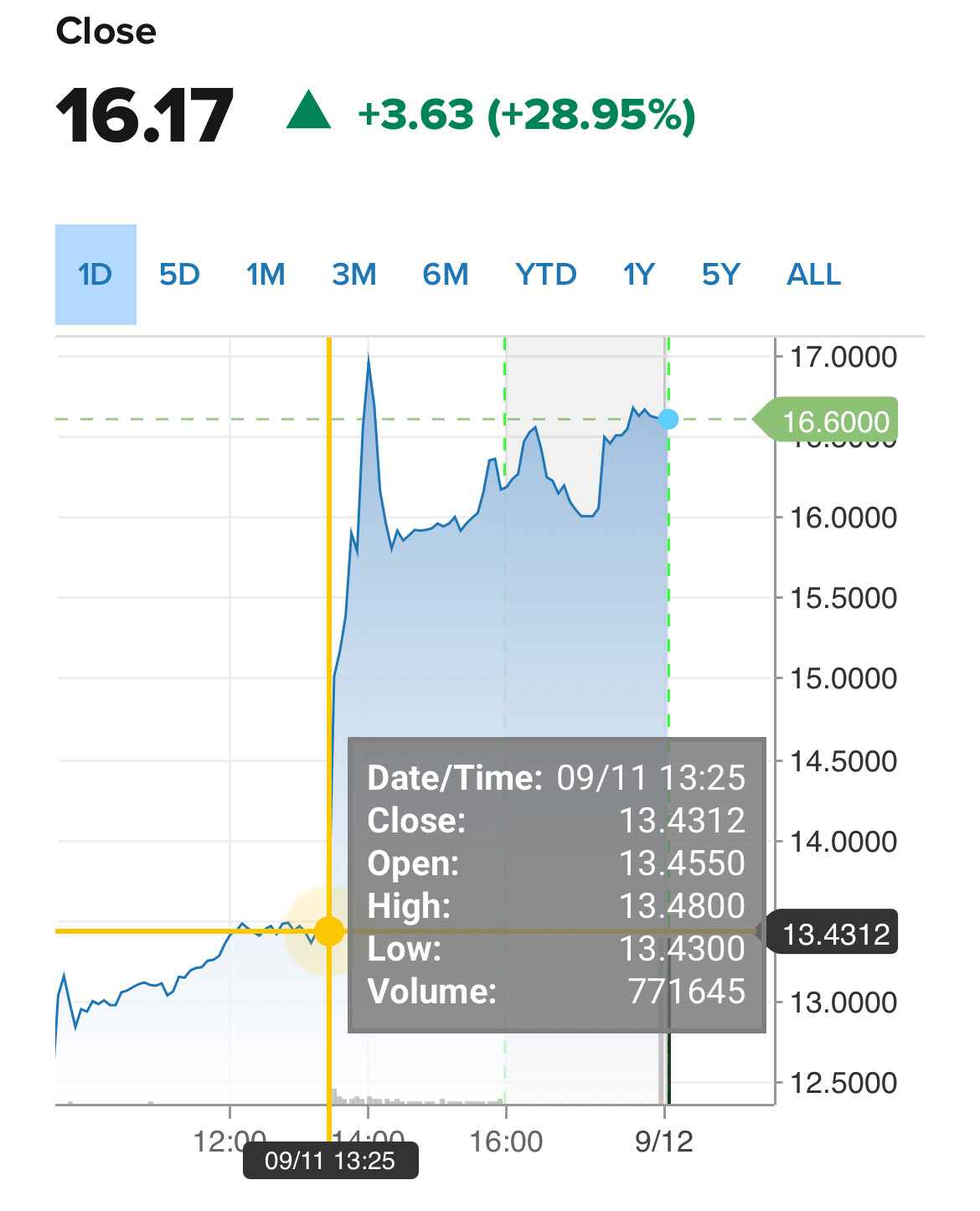
Task: Select the YTD range
Action: (545, 275)
